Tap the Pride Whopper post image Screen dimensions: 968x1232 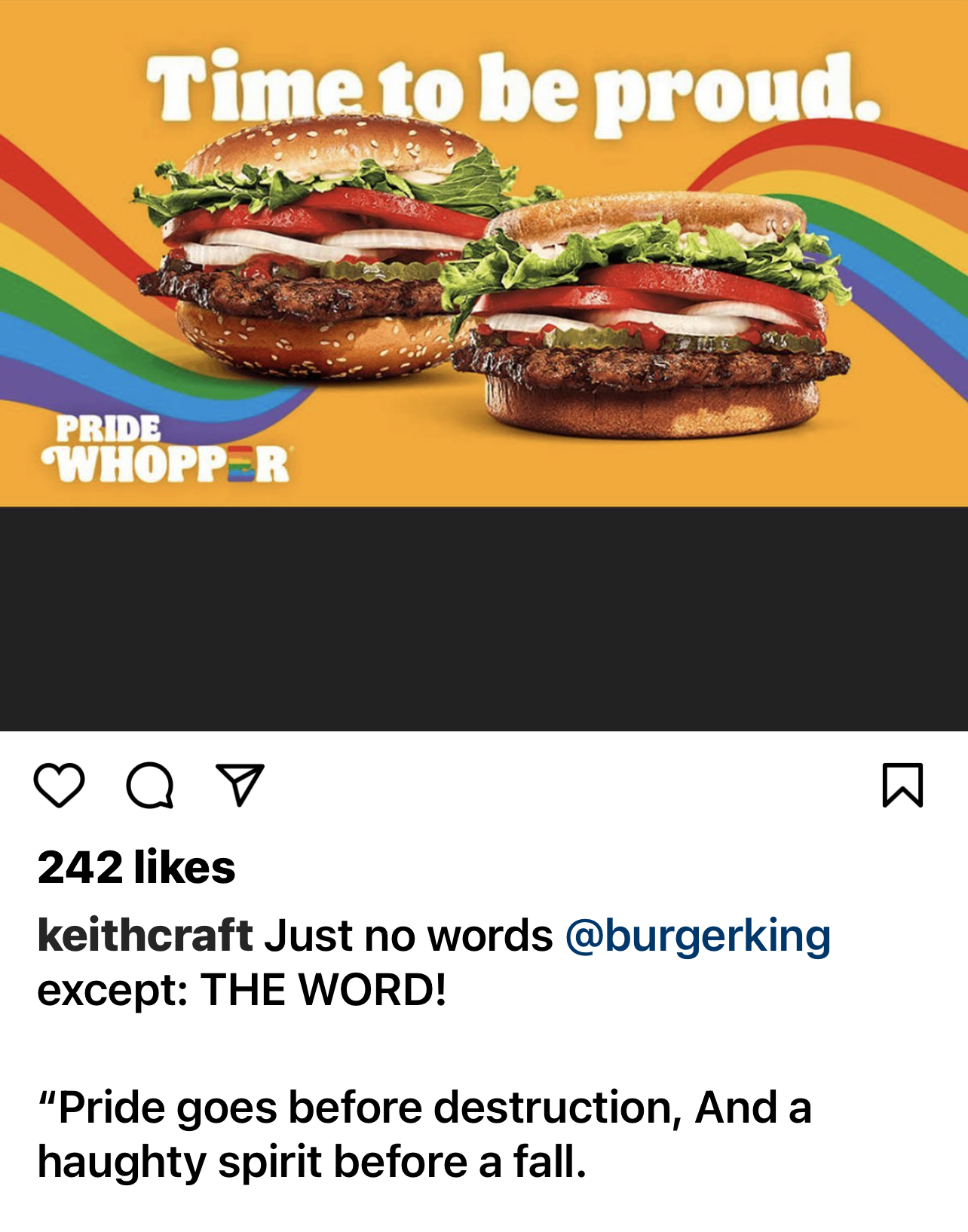[x=484, y=253]
